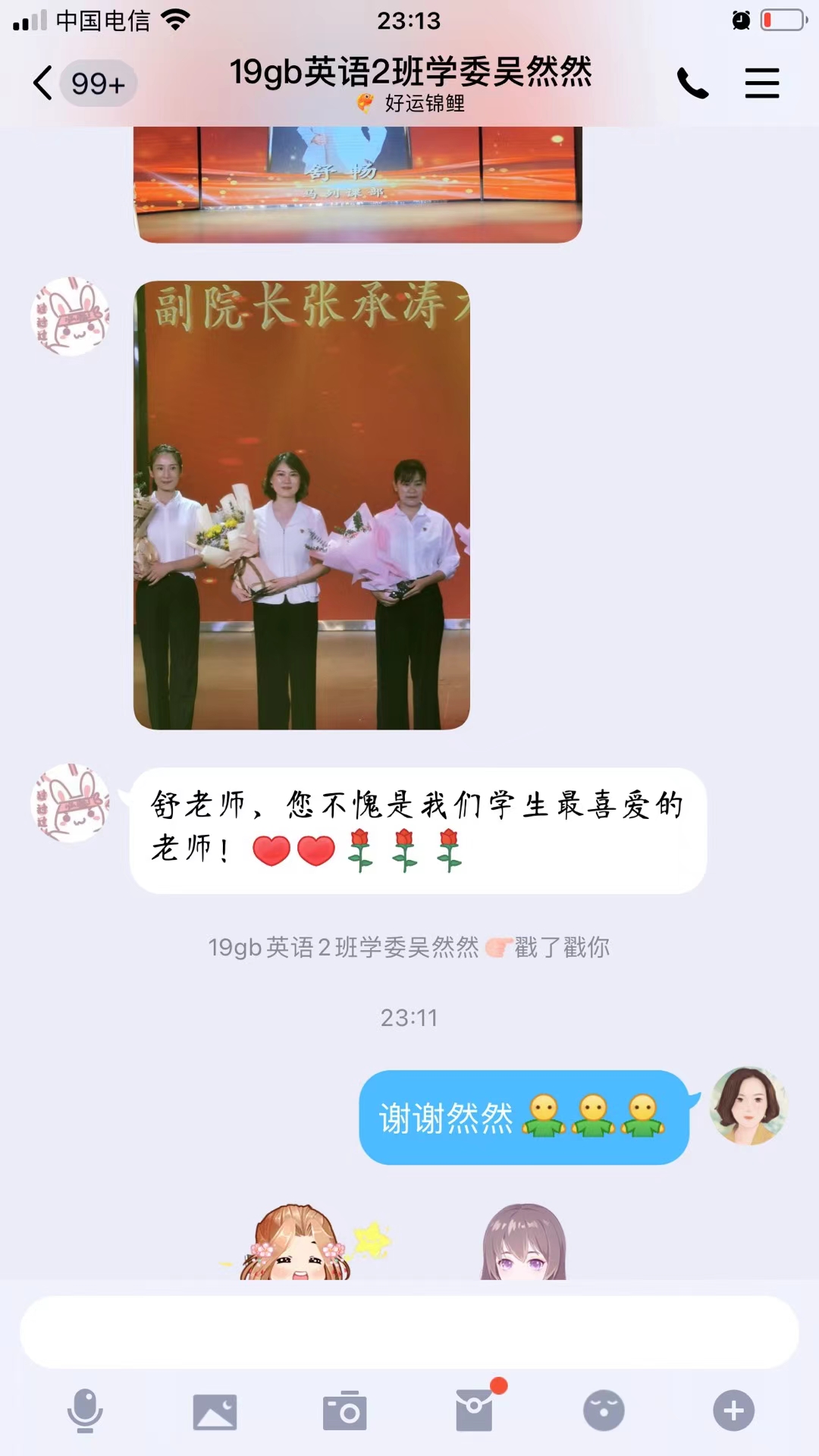Image resolution: width=819 pixels, height=1456 pixels.
Task: View the stage photo at the top
Action: point(358,184)
